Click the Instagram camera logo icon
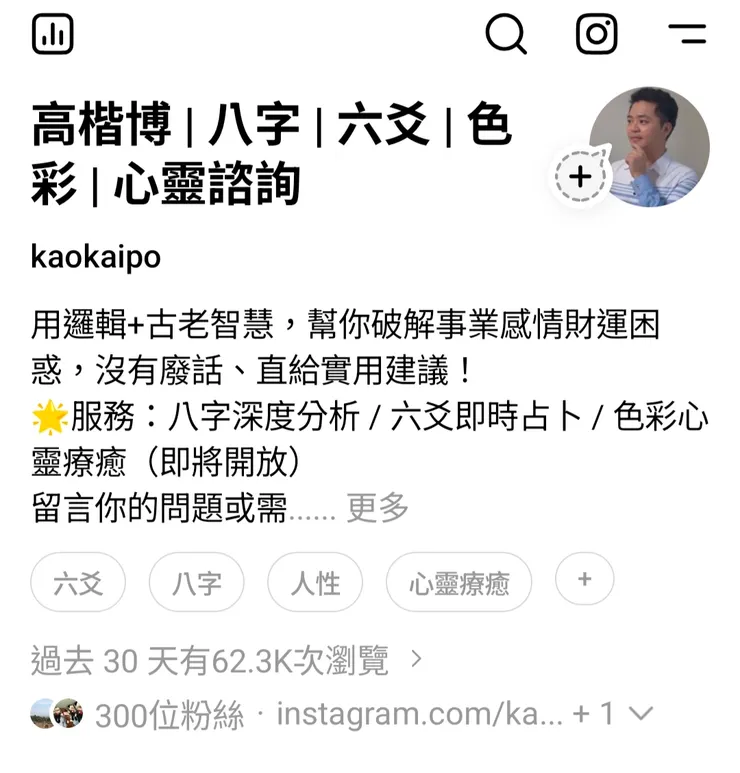 point(596,33)
